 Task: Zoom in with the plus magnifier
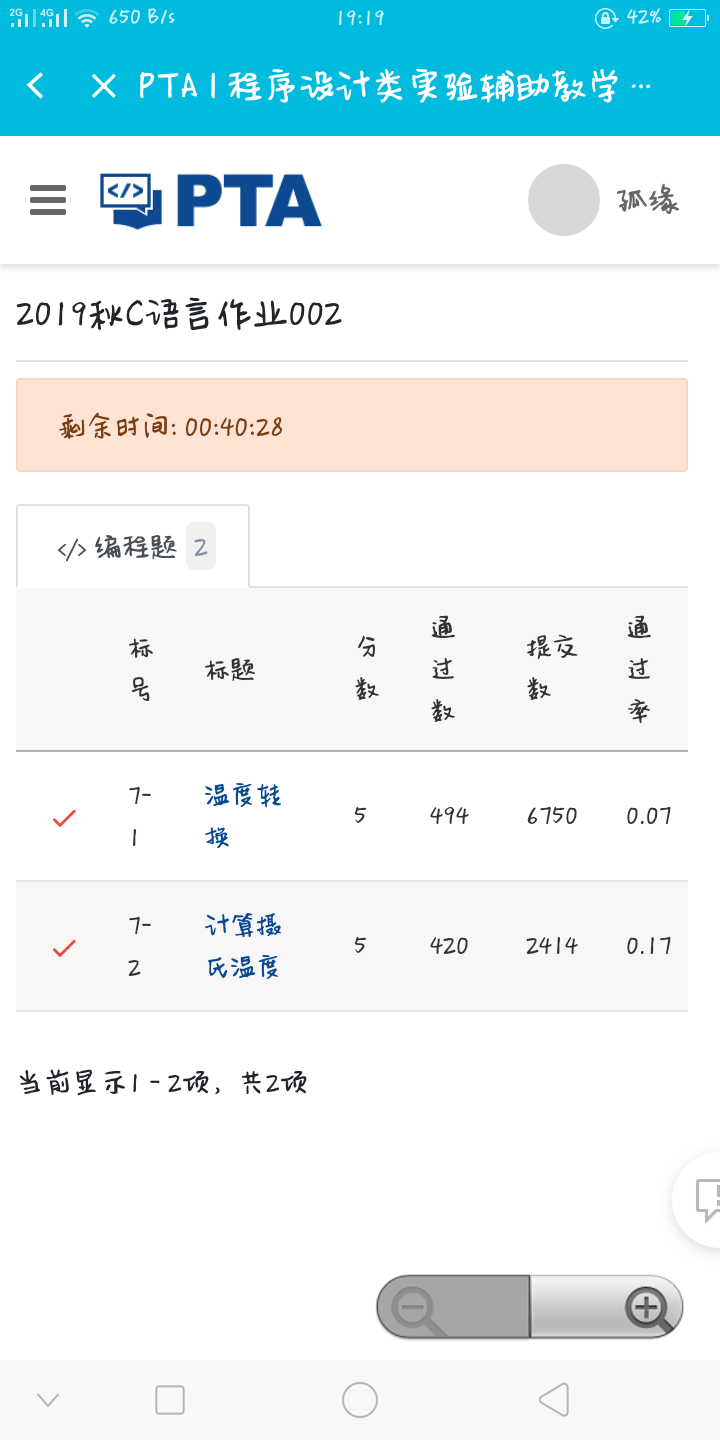[x=647, y=1307]
